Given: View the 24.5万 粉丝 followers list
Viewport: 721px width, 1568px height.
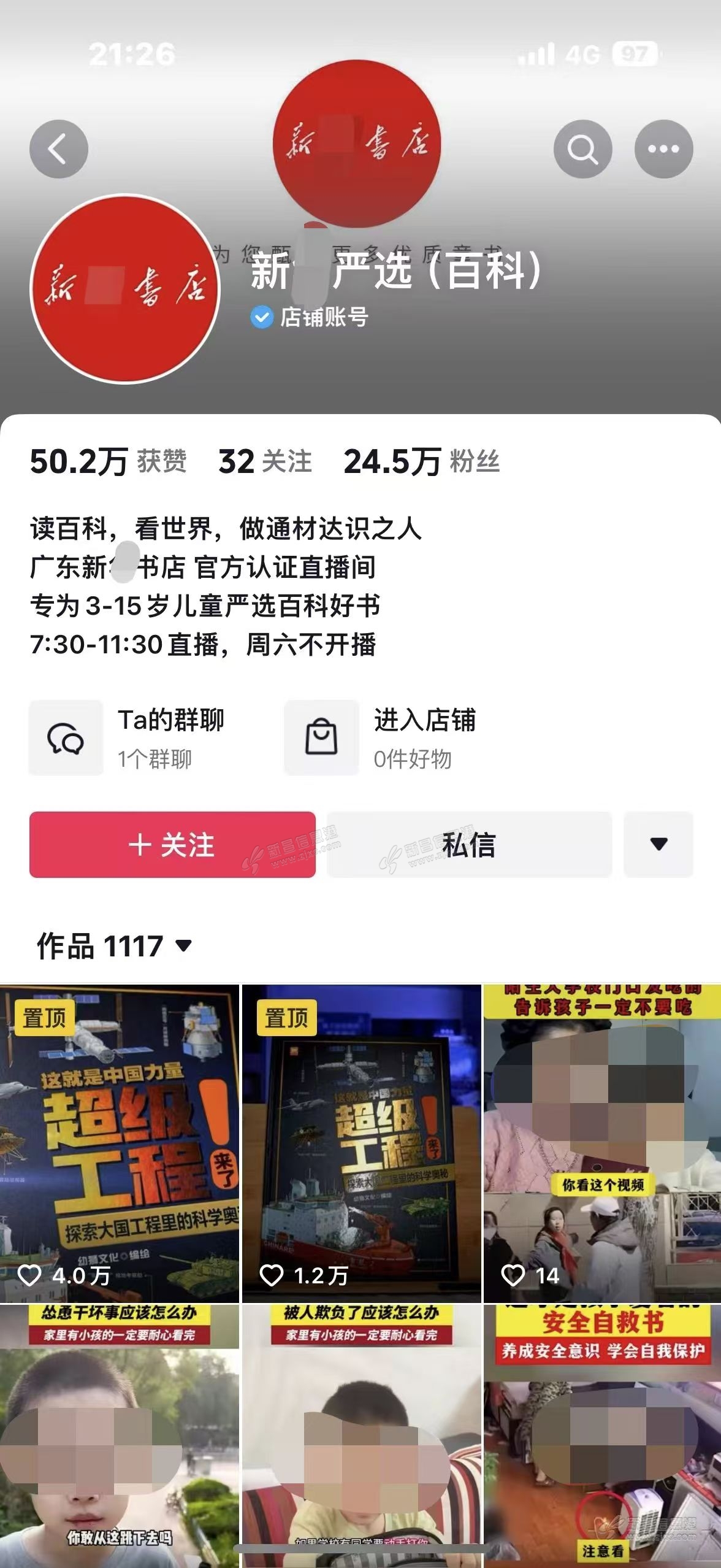Looking at the screenshot, I should (x=422, y=461).
